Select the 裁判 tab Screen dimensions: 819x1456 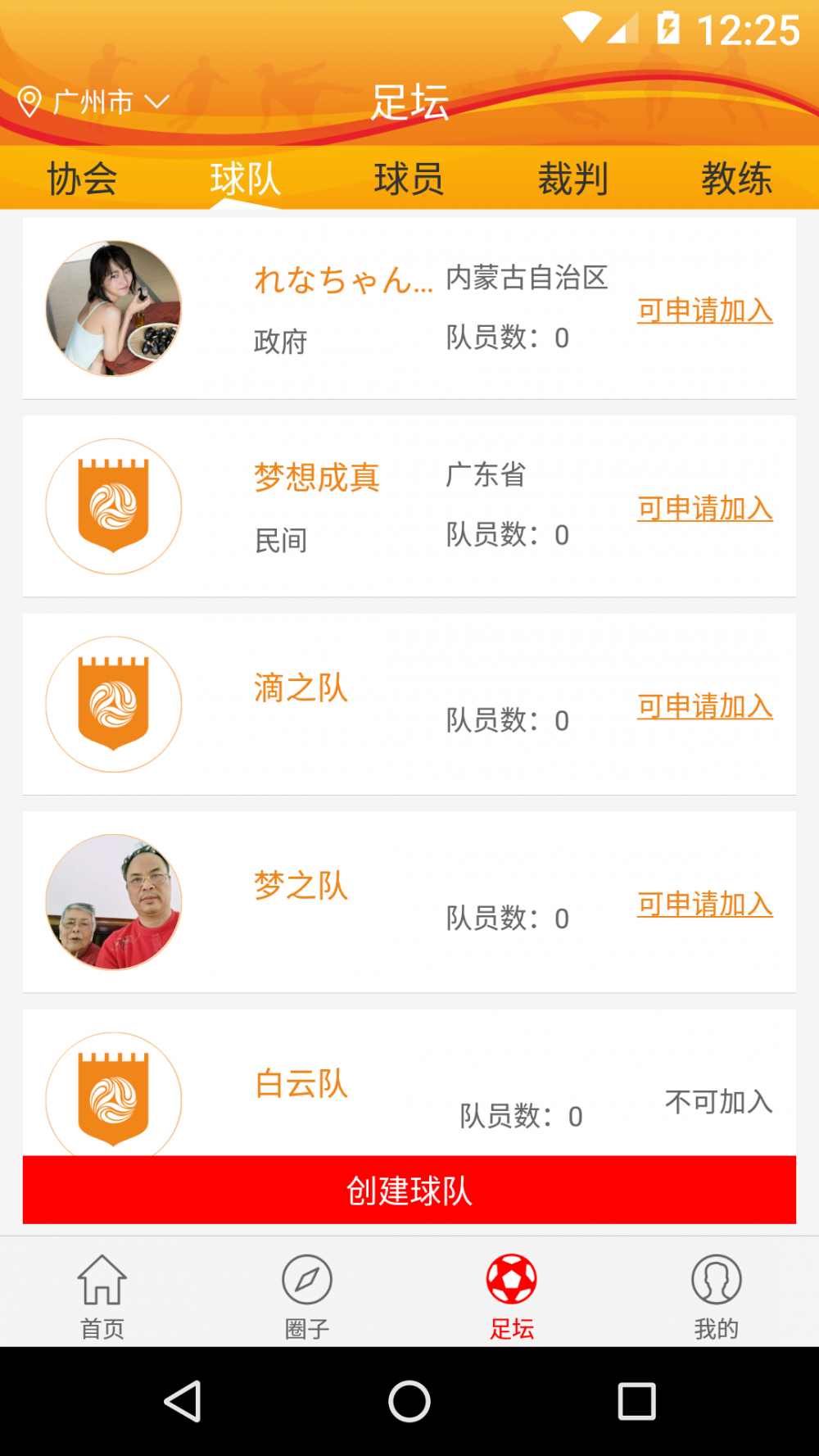click(572, 177)
